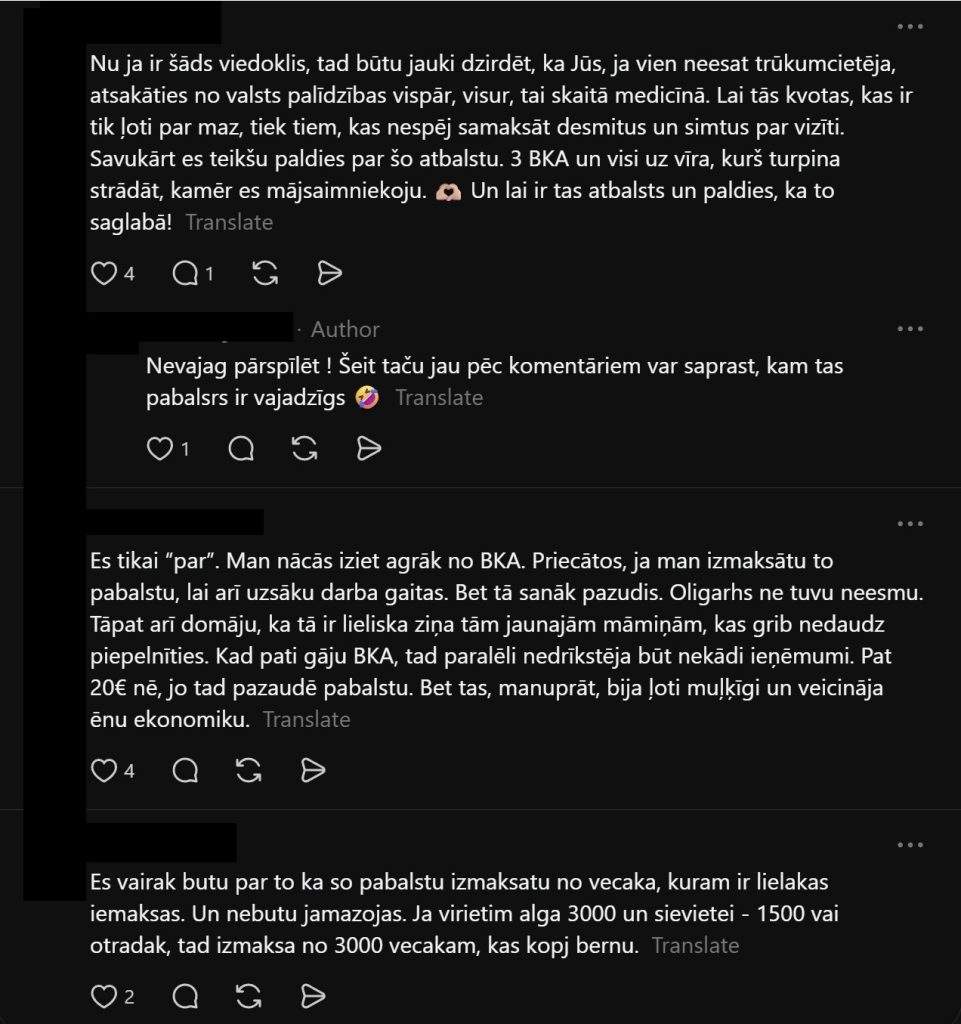
Task: Open overflow menu on "Nu ja ir šāds viedoklis" comment
Action: pyautogui.click(x=910, y=26)
